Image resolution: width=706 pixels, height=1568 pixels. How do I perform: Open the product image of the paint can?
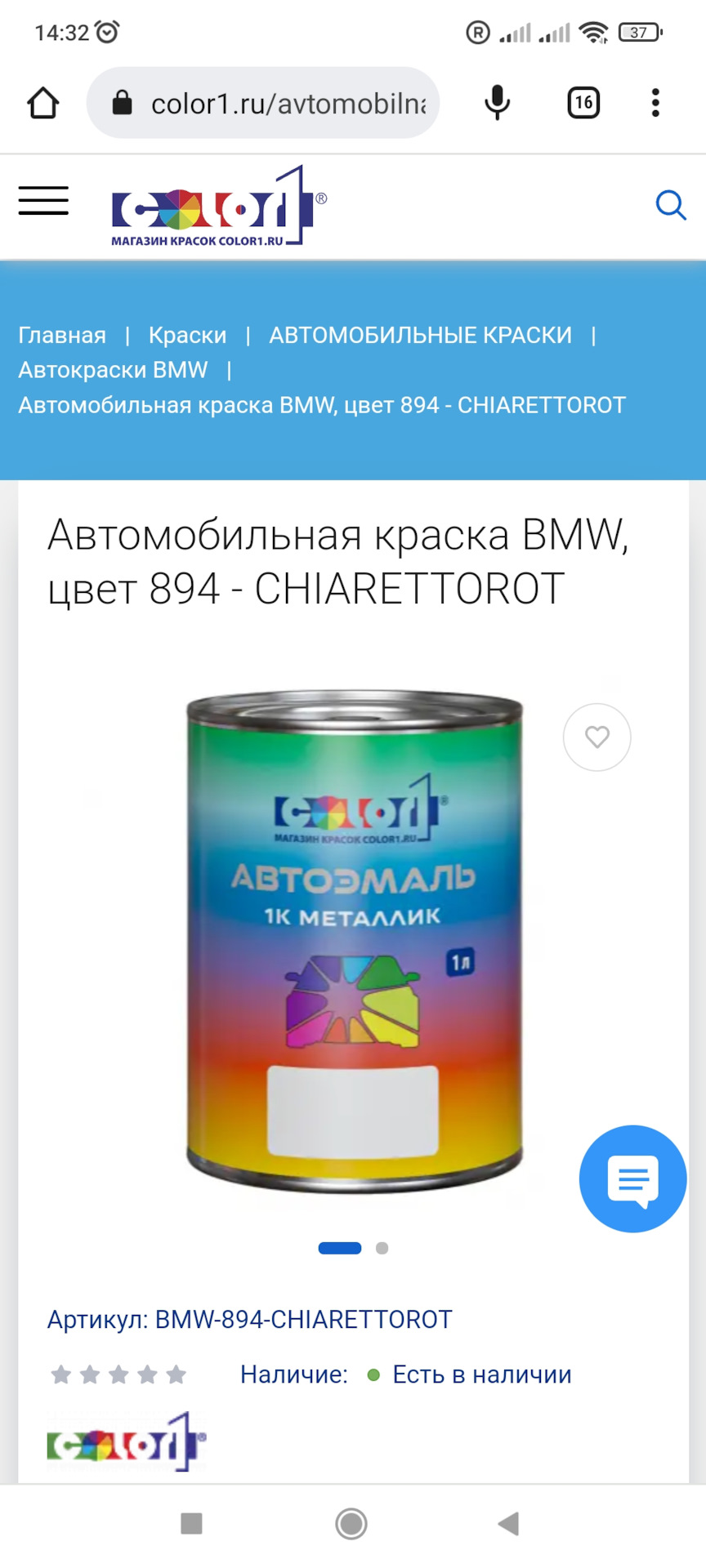(x=354, y=939)
